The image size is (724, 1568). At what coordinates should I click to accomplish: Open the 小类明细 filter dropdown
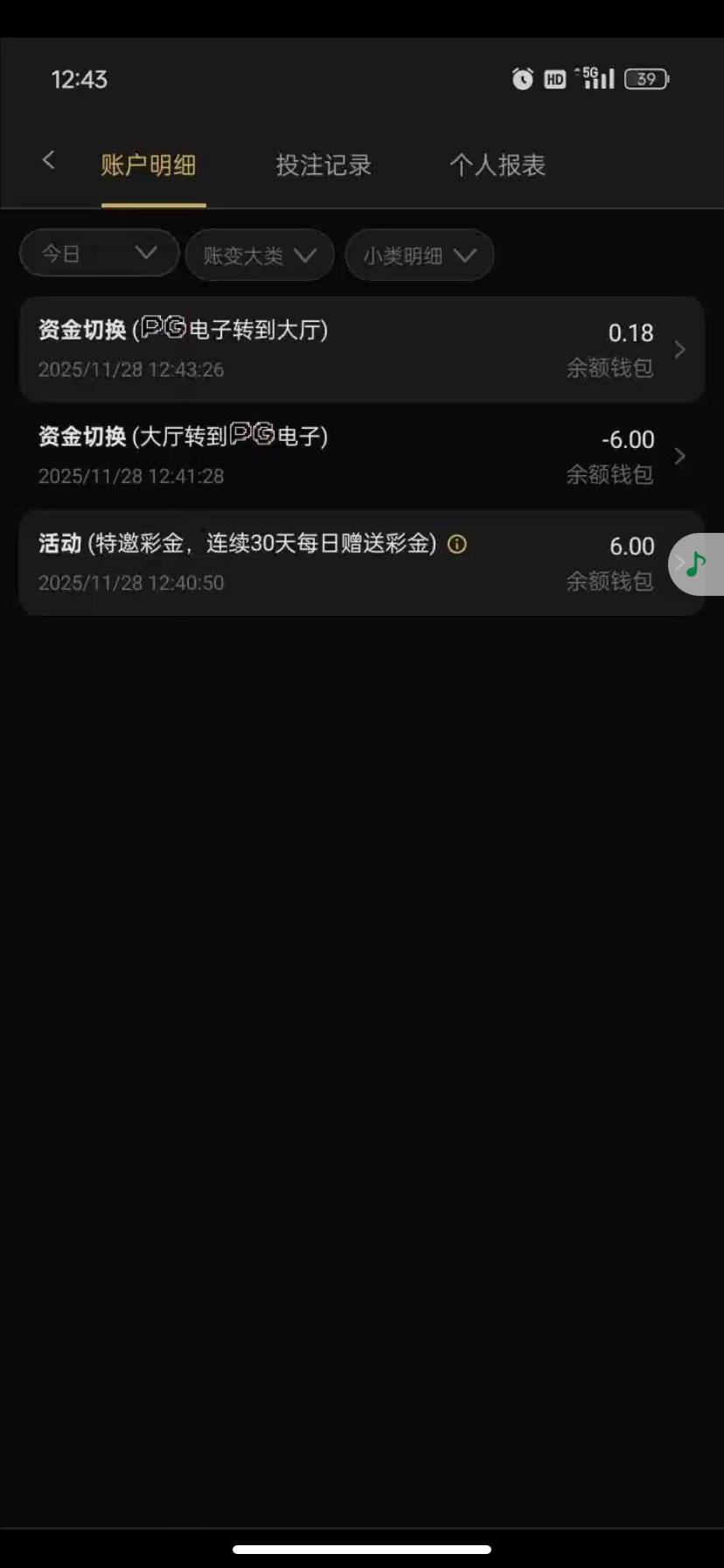point(420,255)
